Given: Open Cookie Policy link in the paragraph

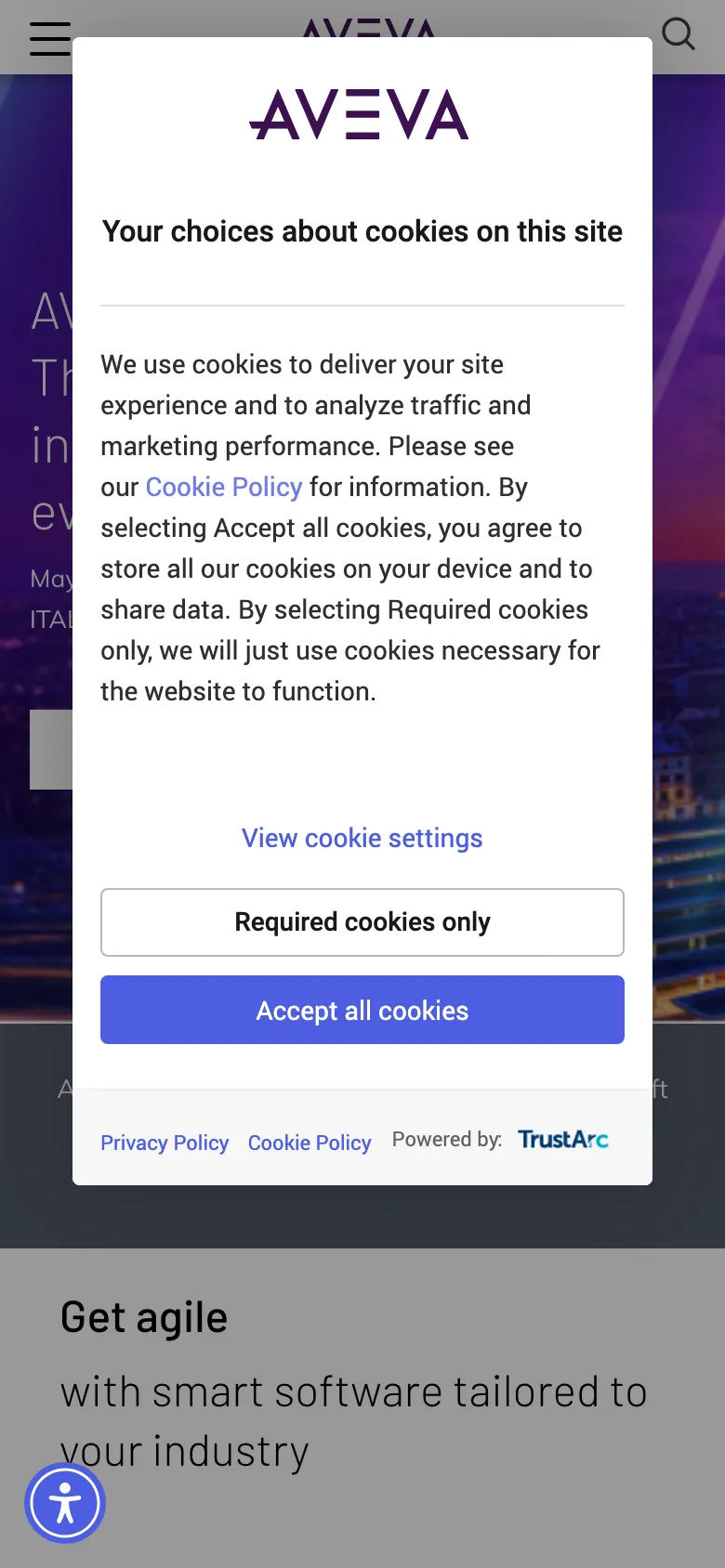Looking at the screenshot, I should click(224, 487).
